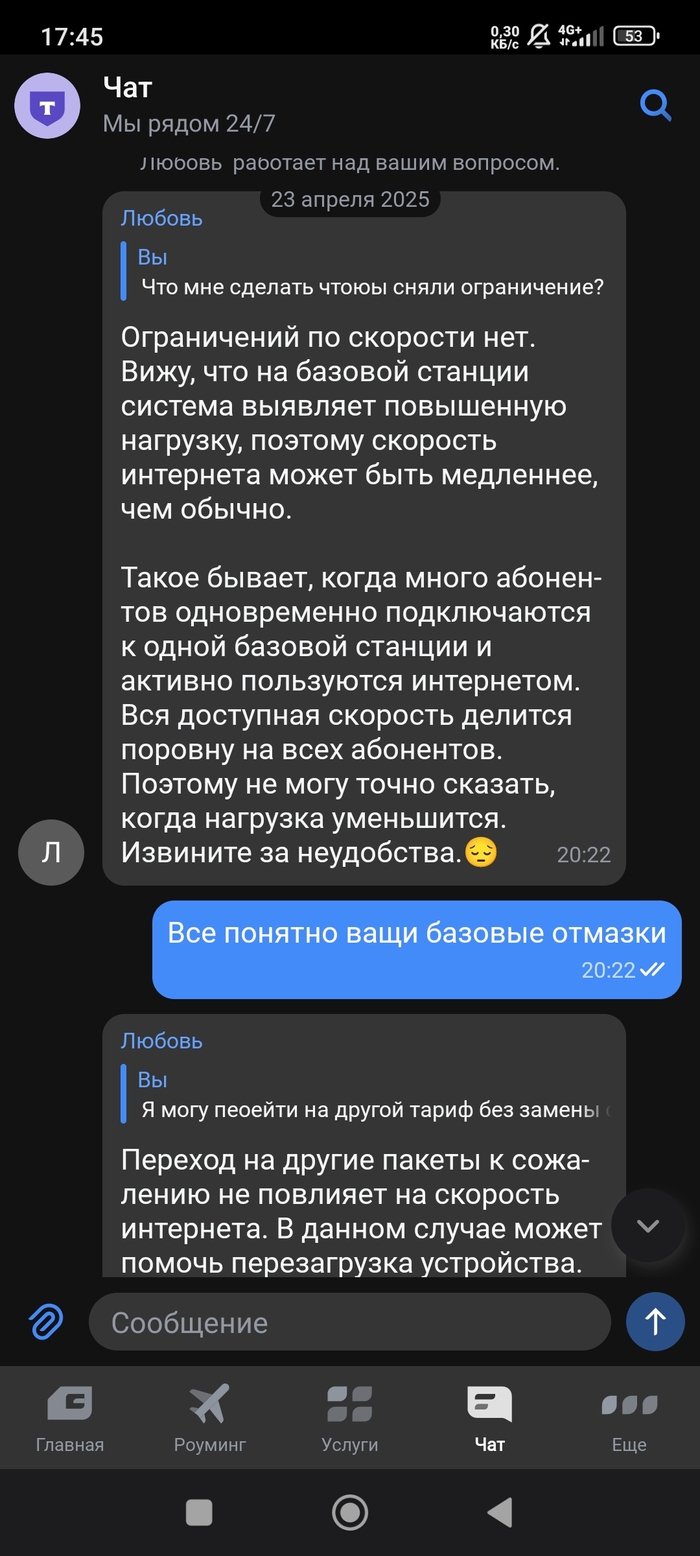This screenshot has height=1556, width=700.
Task: Attach a file with the paperclip
Action: (46, 1322)
